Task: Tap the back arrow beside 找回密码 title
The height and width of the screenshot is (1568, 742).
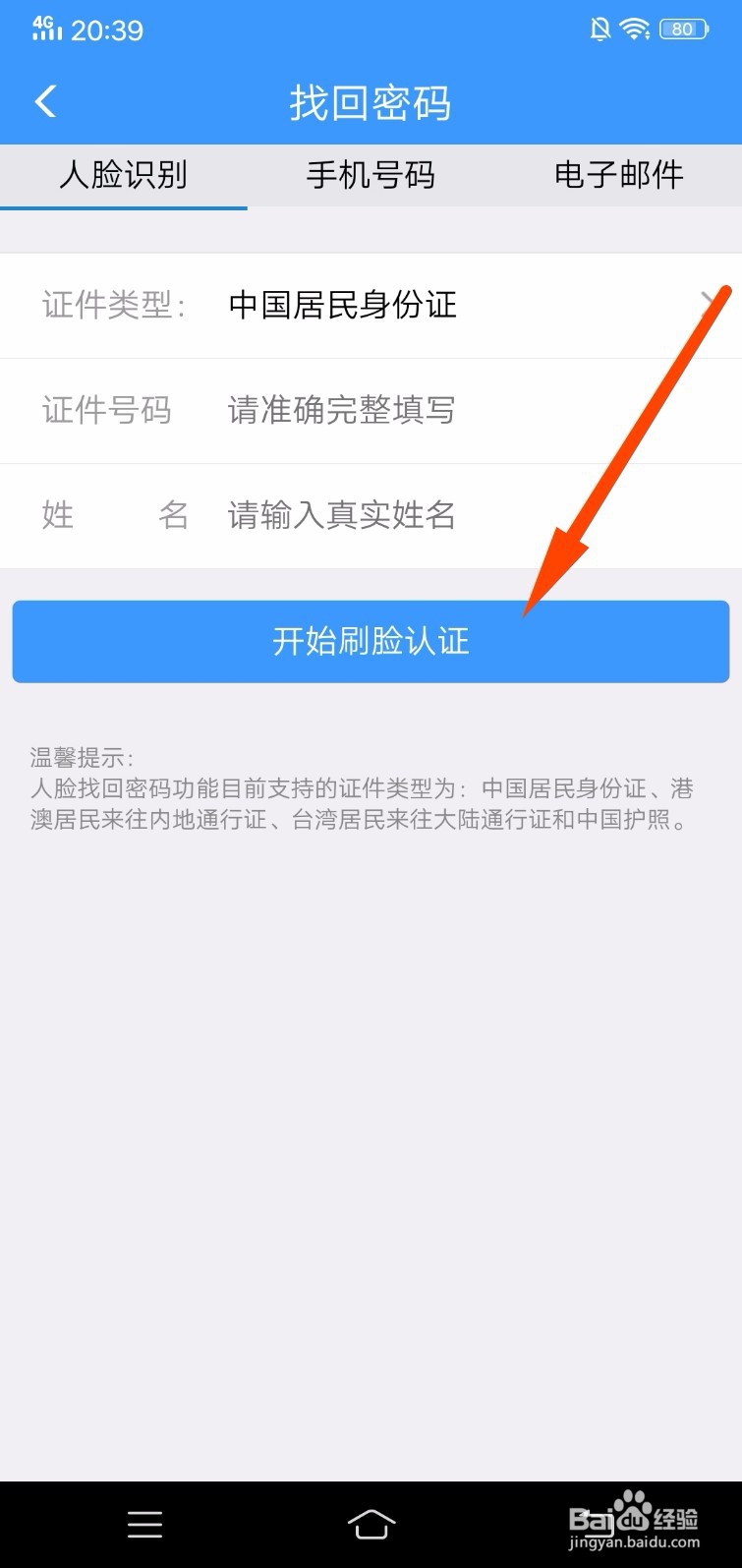Action: (43, 101)
